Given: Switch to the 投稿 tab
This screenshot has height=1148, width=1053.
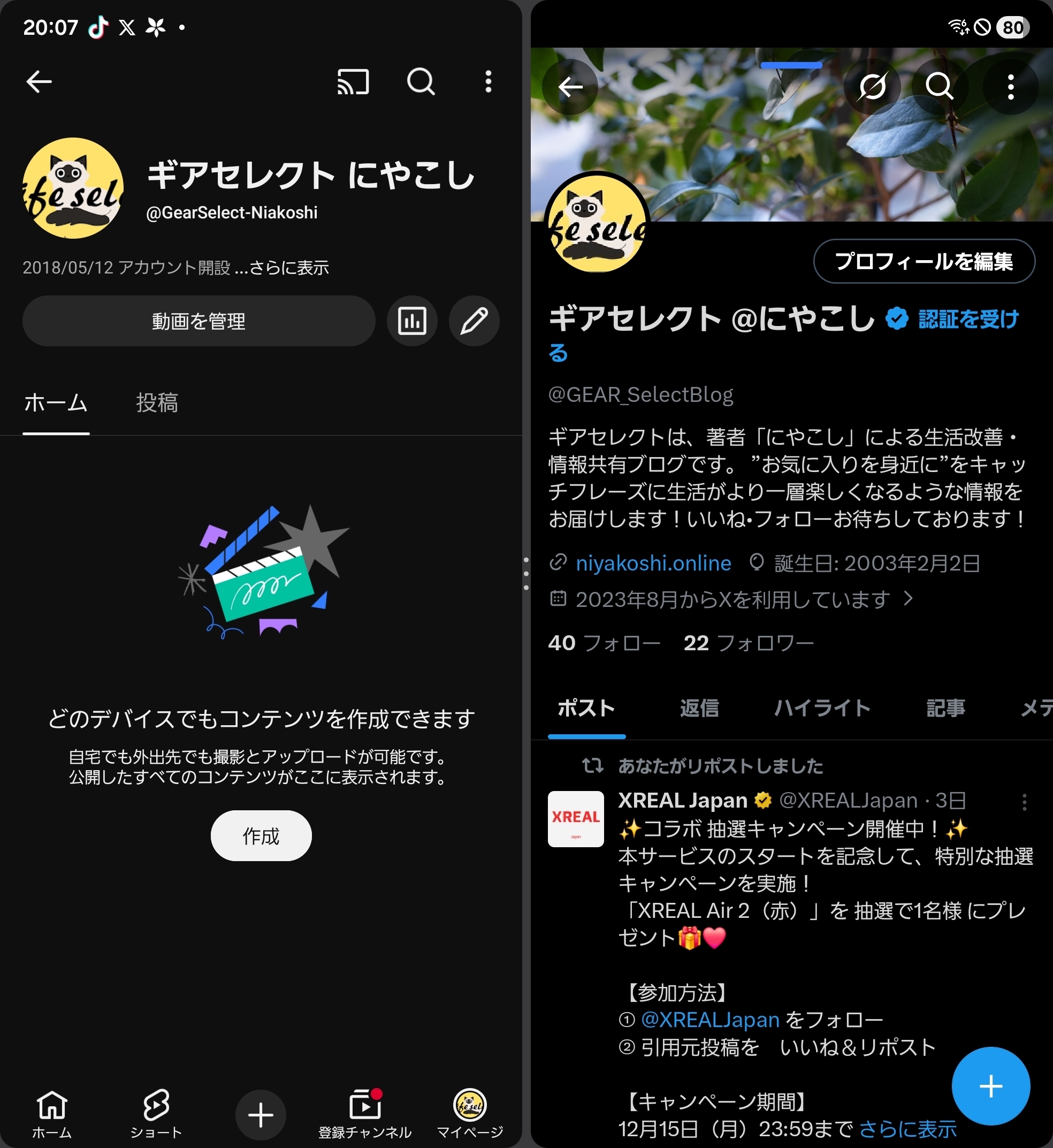Looking at the screenshot, I should click(157, 403).
